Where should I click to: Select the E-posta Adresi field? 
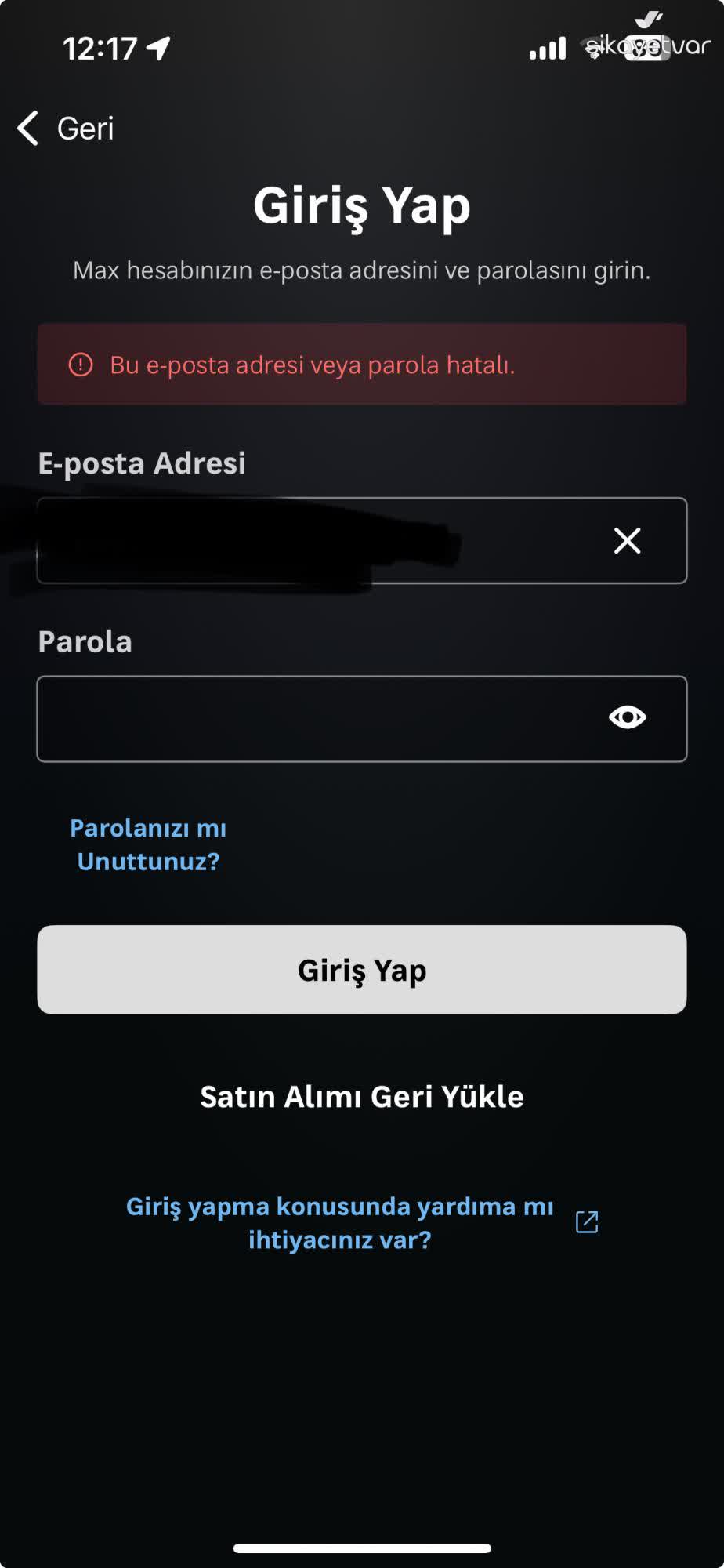coord(313,540)
